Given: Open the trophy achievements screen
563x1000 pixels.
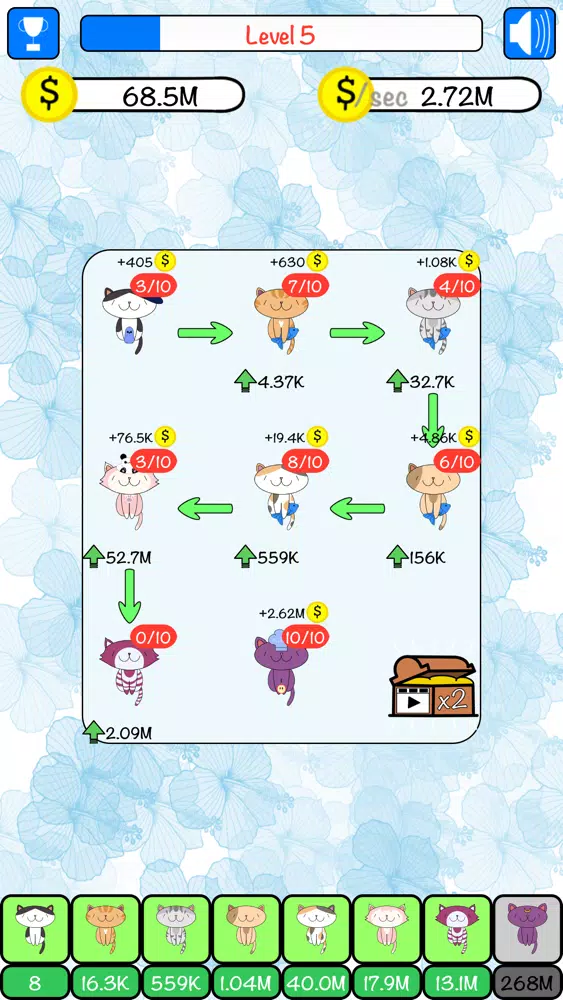Looking at the screenshot, I should pyautogui.click(x=33, y=33).
